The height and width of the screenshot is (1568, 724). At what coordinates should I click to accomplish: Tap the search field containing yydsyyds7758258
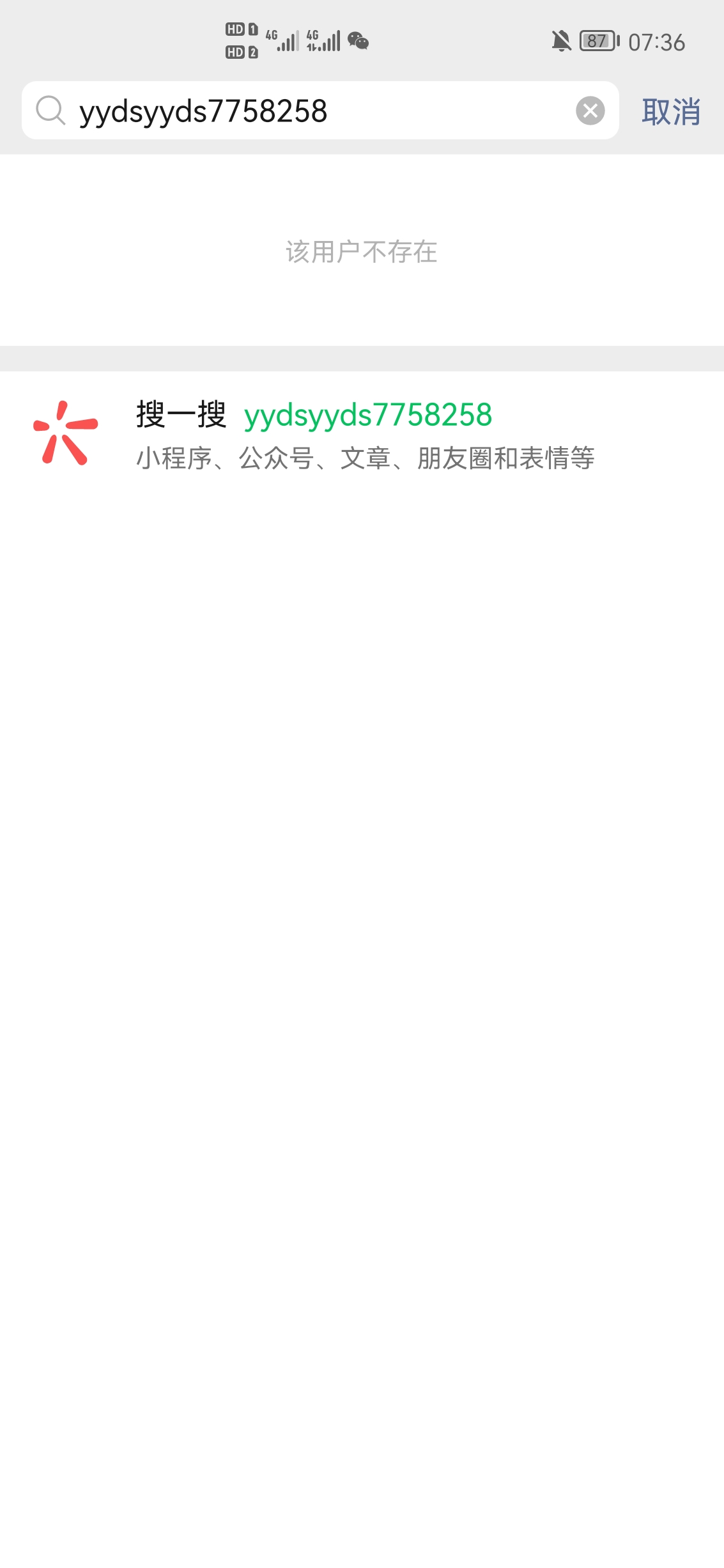click(x=307, y=111)
